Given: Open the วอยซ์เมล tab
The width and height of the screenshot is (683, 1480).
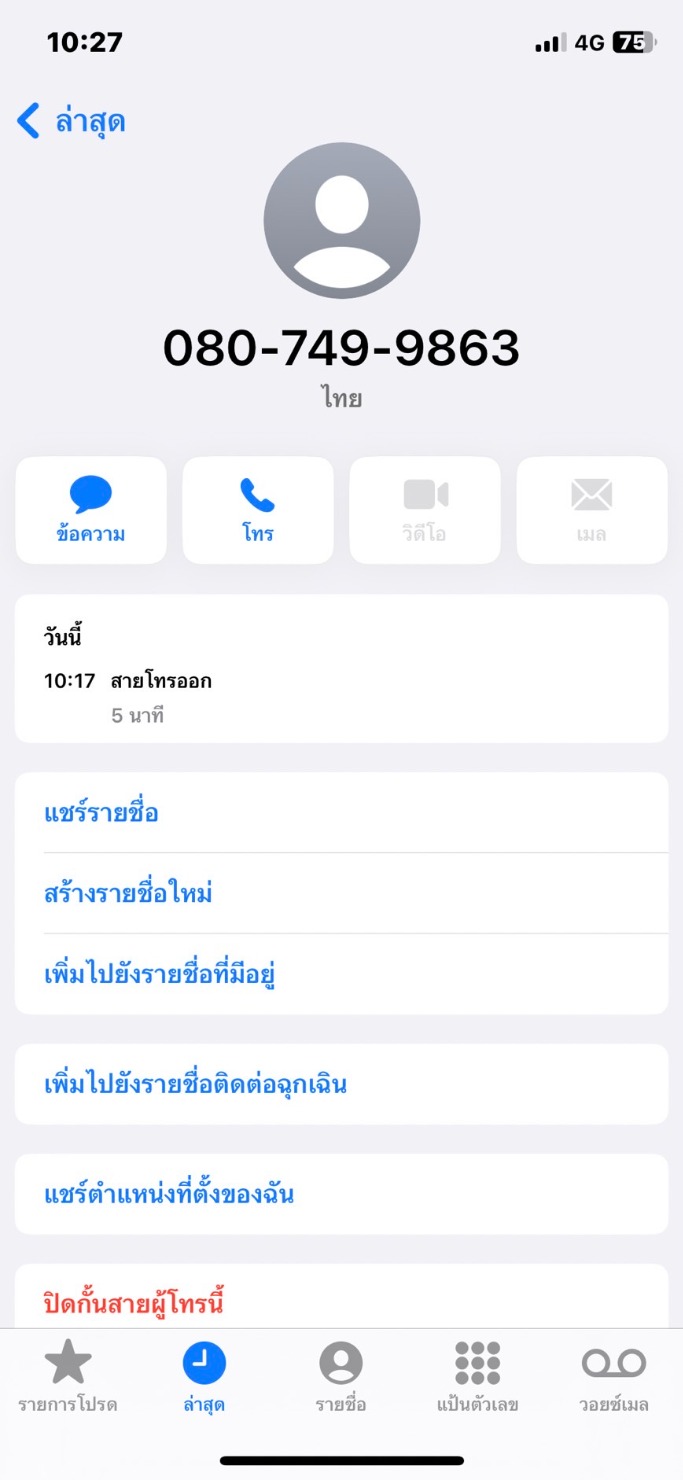Looking at the screenshot, I should tap(614, 1377).
